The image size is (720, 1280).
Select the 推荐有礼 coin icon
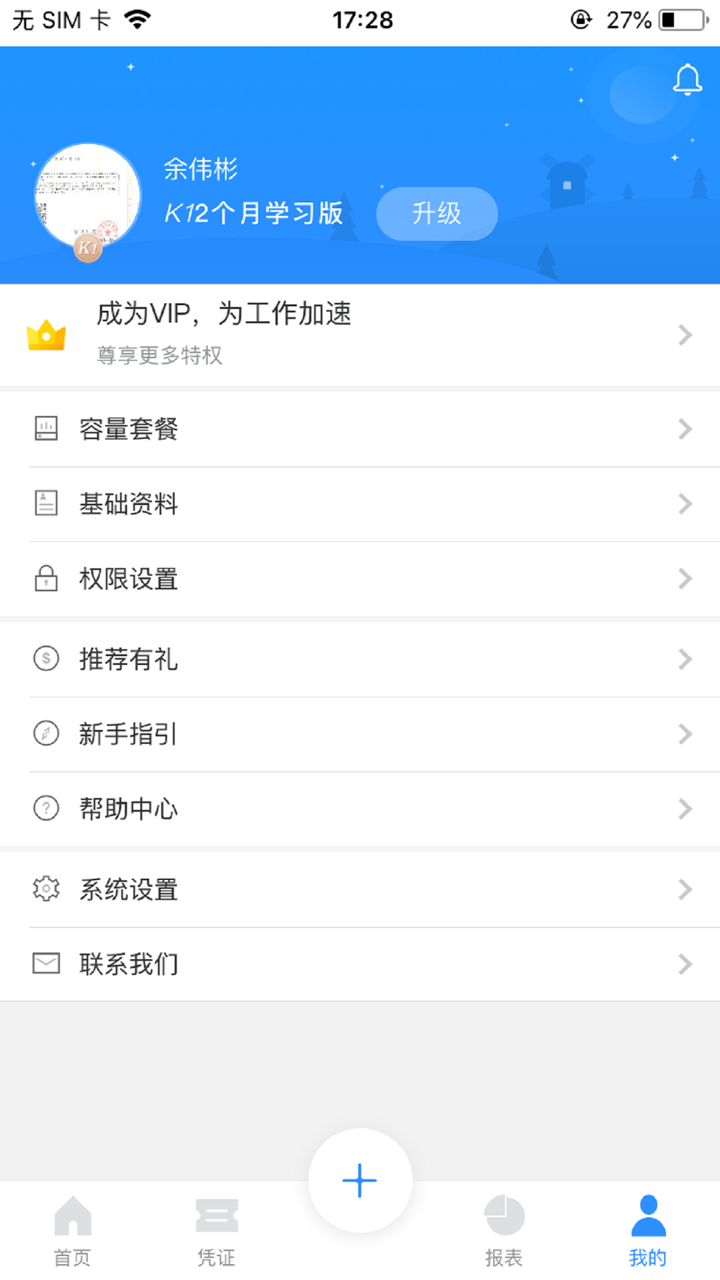pos(45,659)
